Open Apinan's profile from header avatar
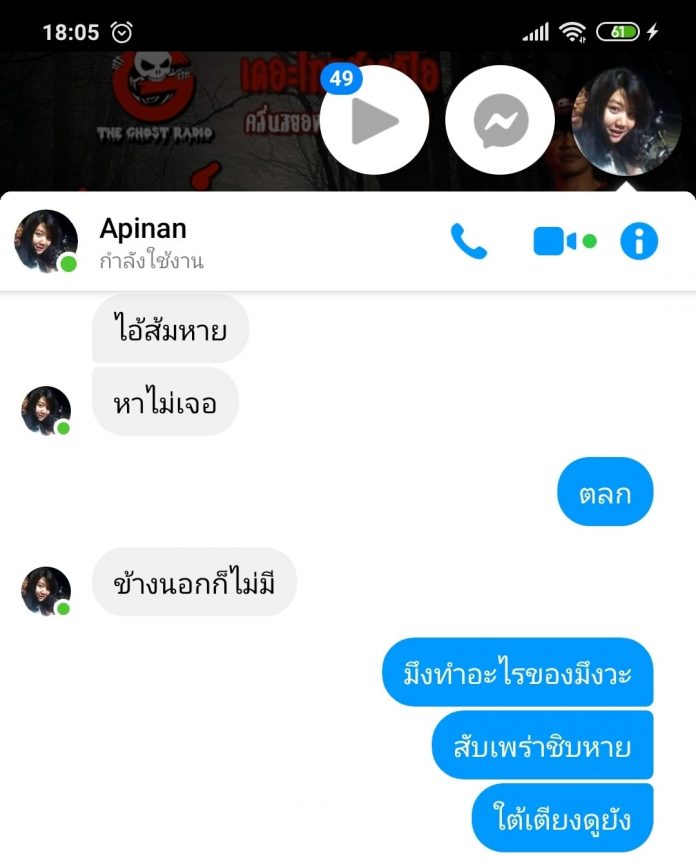Viewport: 696px width, 860px height. coord(46,241)
